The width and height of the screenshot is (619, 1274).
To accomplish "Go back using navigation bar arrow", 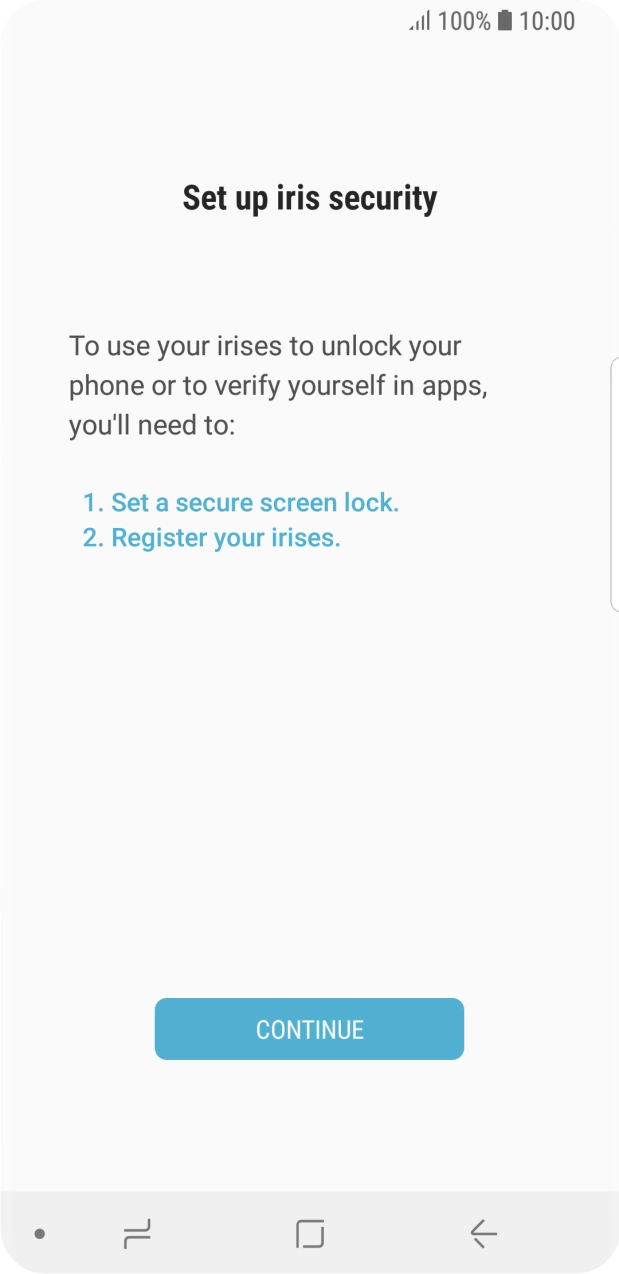I will (483, 1234).
